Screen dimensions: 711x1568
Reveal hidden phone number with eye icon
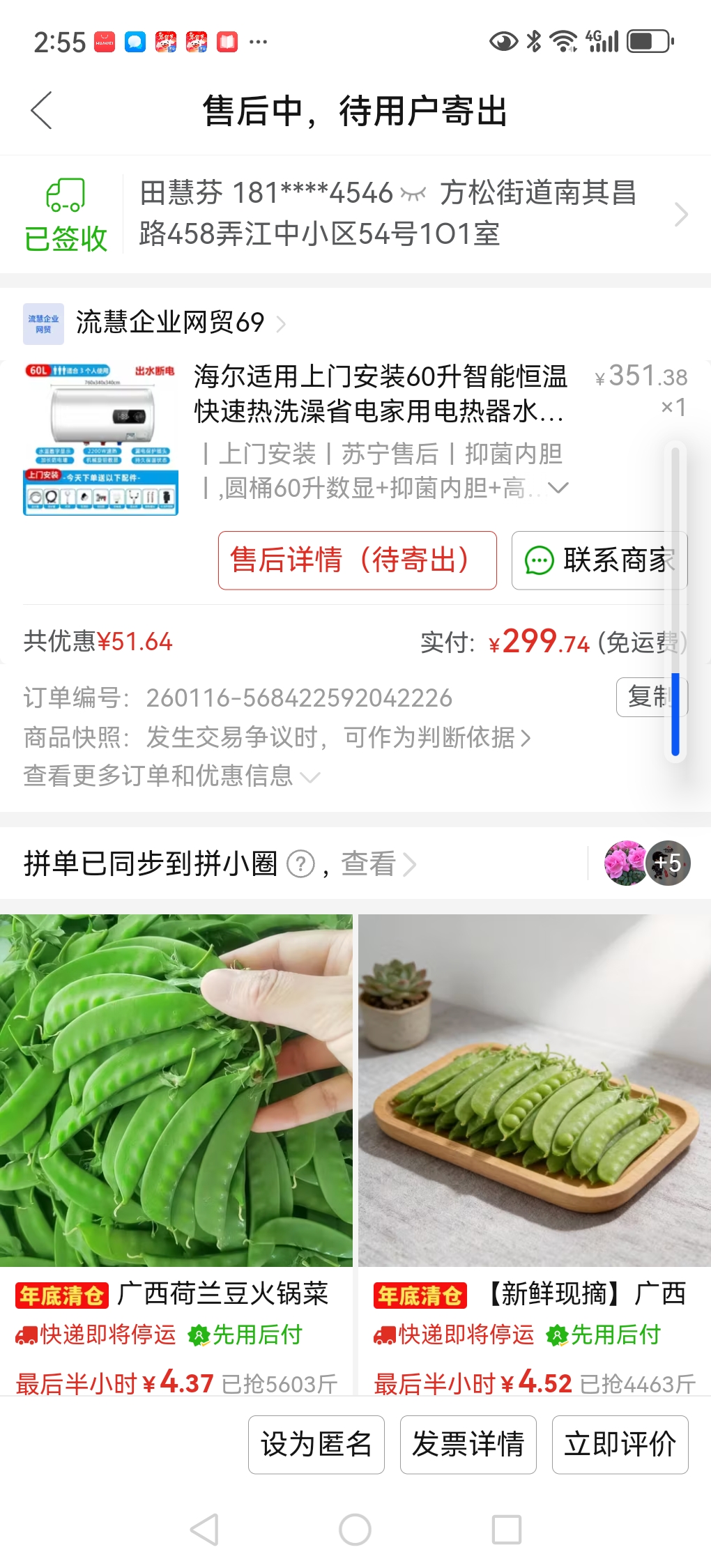coord(413,194)
